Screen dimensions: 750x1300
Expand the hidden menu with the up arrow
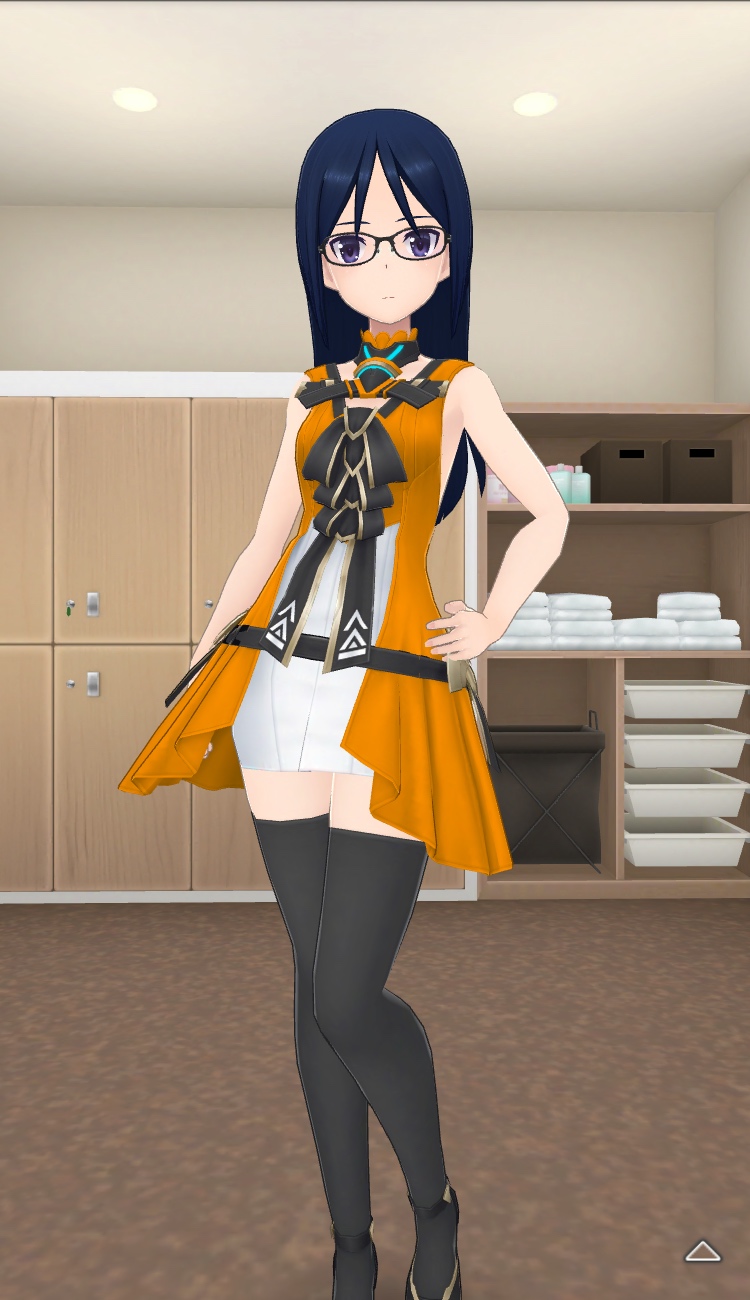[703, 1251]
